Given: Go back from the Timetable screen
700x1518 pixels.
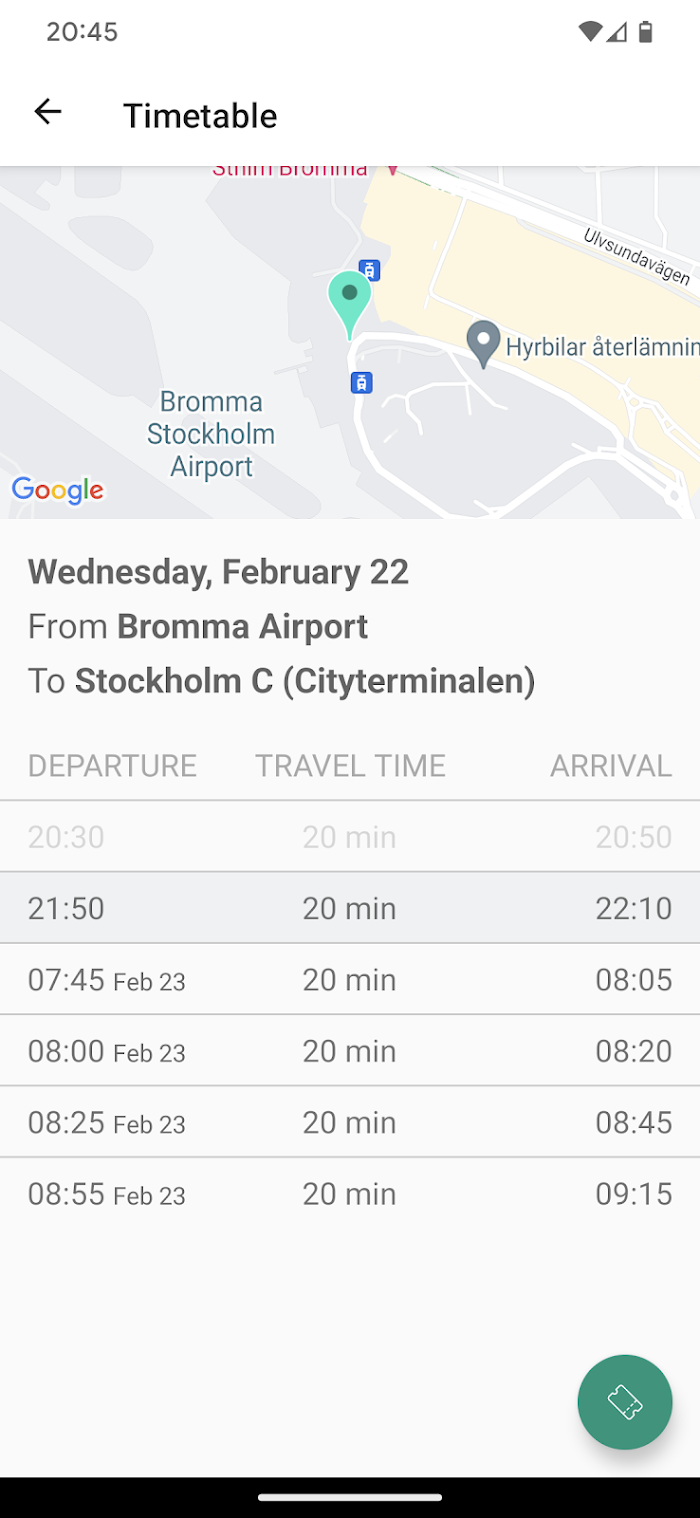Looking at the screenshot, I should (48, 113).
